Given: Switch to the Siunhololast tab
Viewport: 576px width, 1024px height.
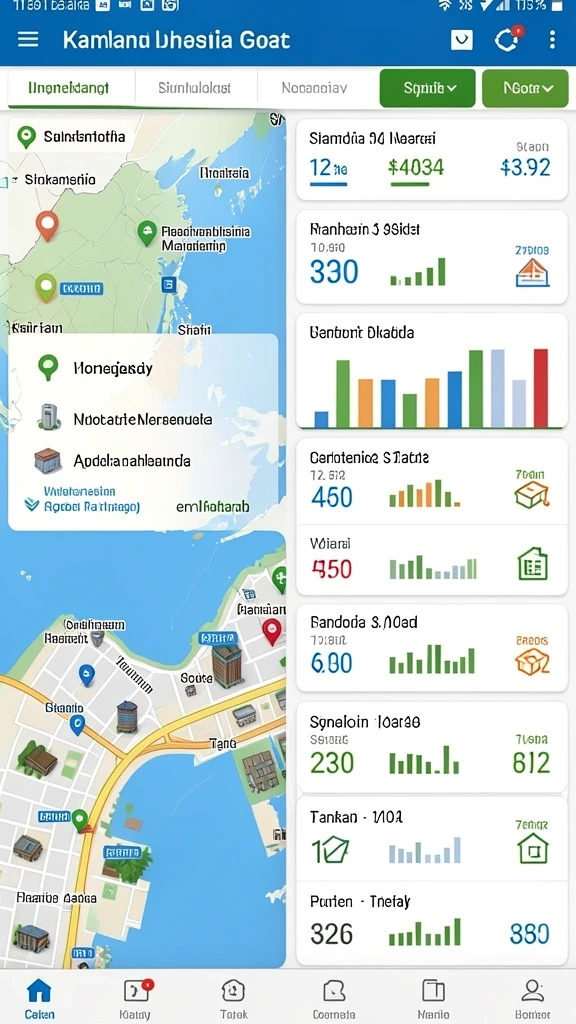Looking at the screenshot, I should tap(195, 88).
